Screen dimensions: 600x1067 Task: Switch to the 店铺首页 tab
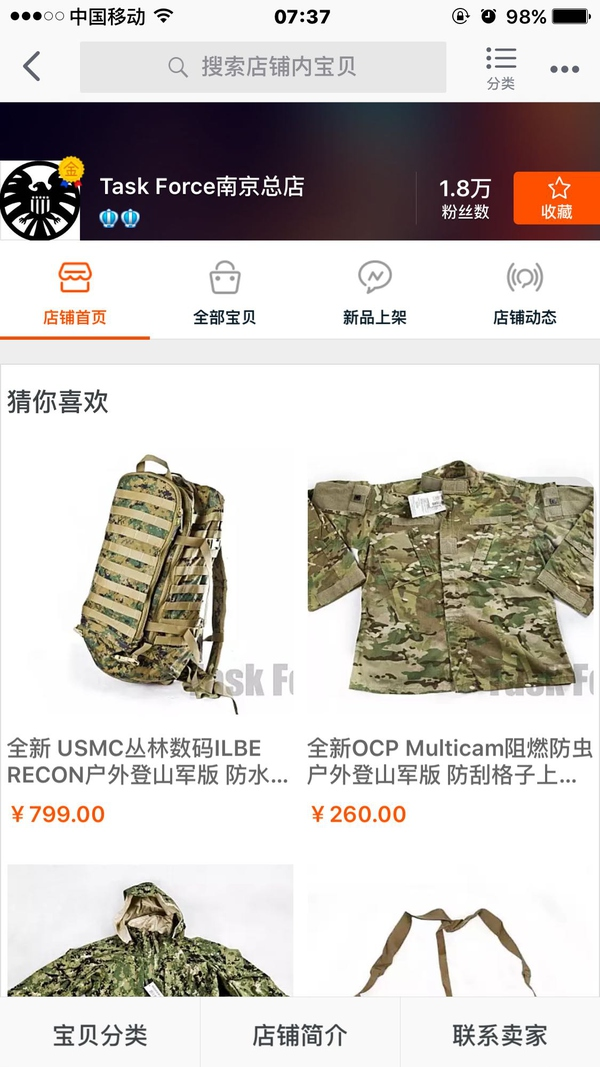pyautogui.click(x=75, y=292)
